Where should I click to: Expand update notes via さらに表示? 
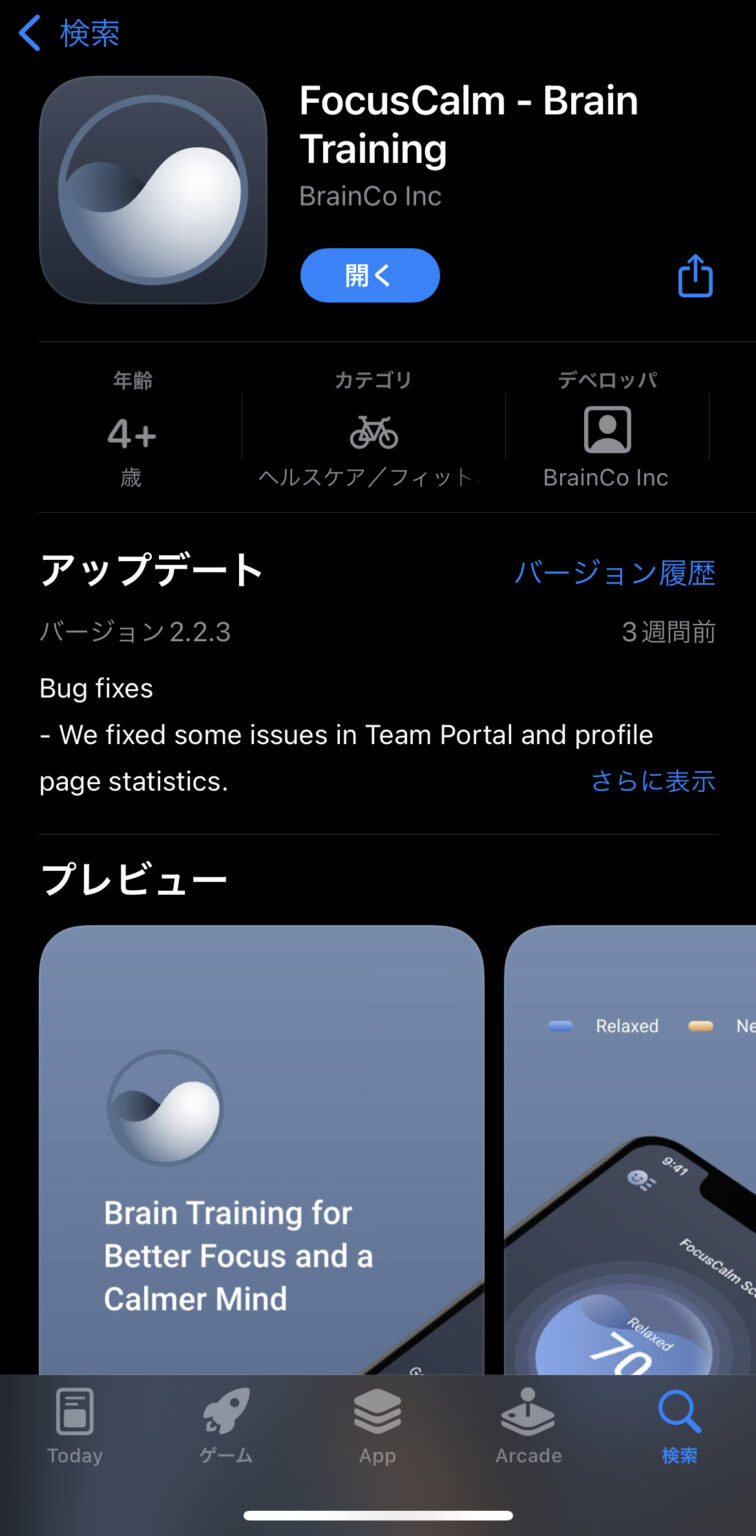coord(653,781)
